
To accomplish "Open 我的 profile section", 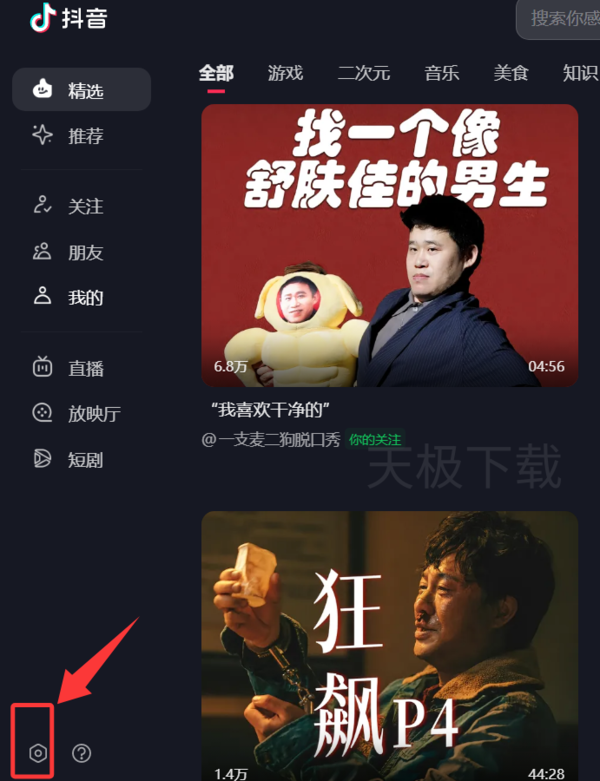I will pyautogui.click(x=82, y=297).
